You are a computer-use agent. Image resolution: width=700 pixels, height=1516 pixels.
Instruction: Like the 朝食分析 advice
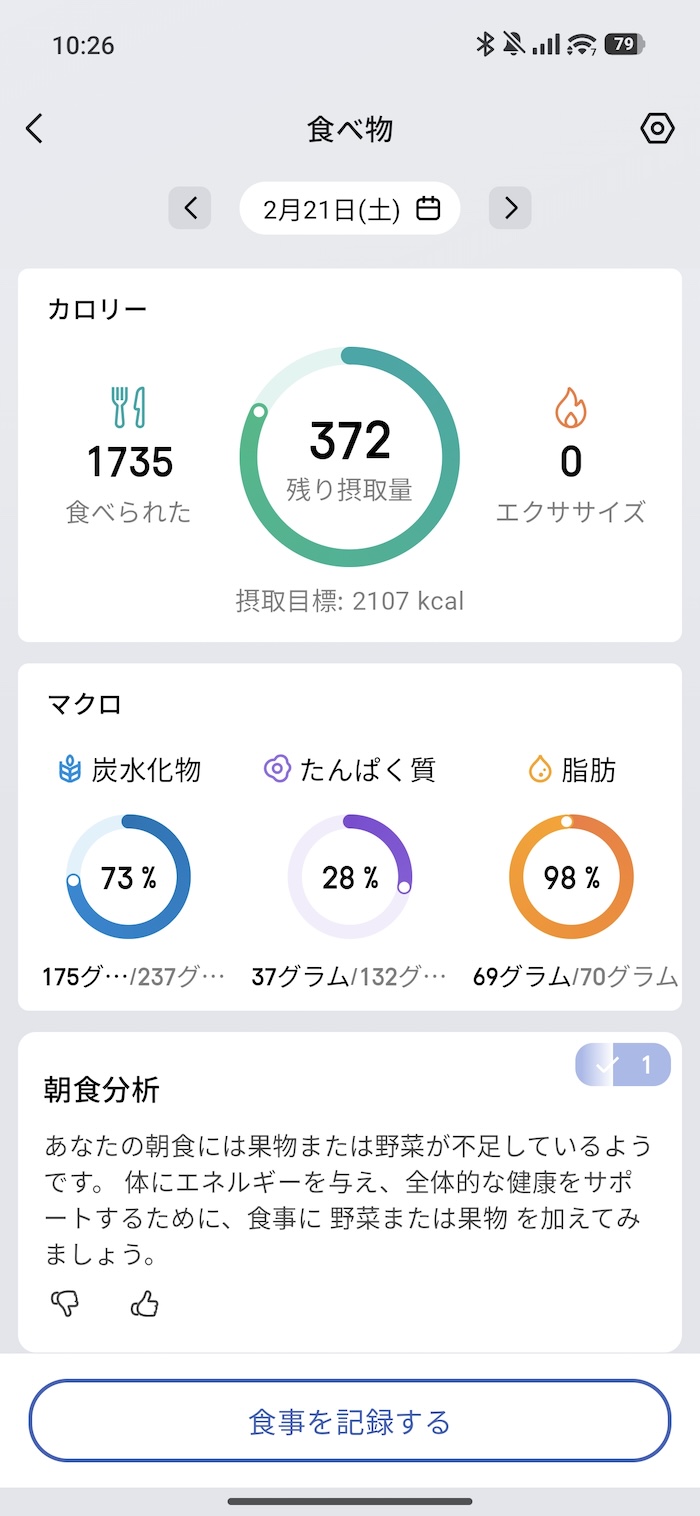tap(145, 1304)
